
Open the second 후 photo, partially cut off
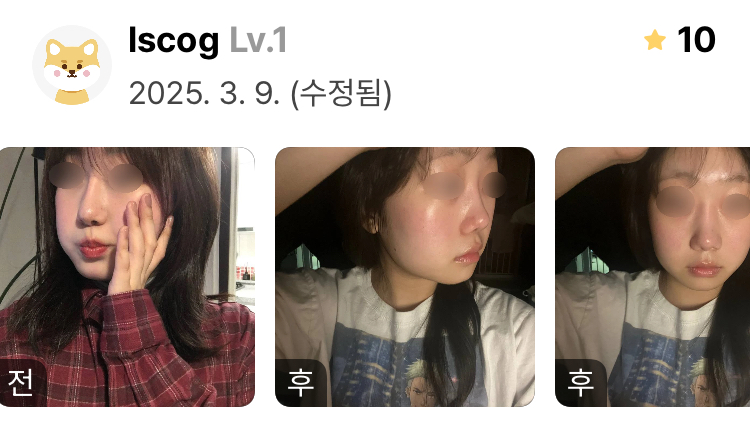point(652,277)
